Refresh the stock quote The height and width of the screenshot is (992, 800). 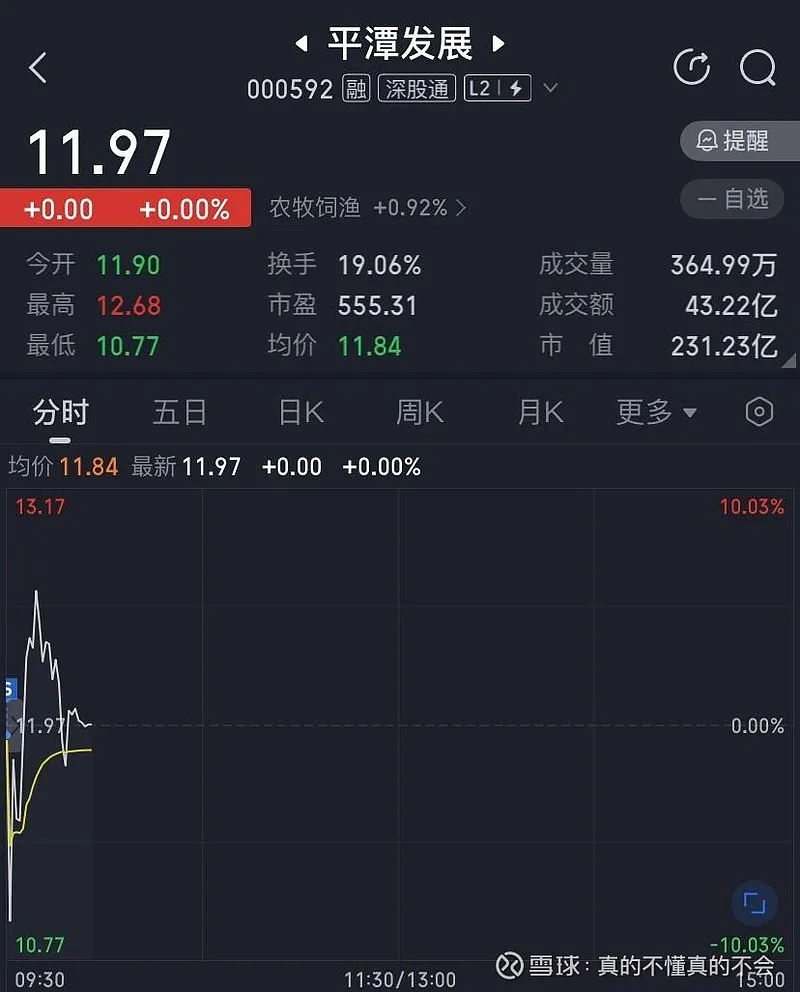tap(692, 68)
